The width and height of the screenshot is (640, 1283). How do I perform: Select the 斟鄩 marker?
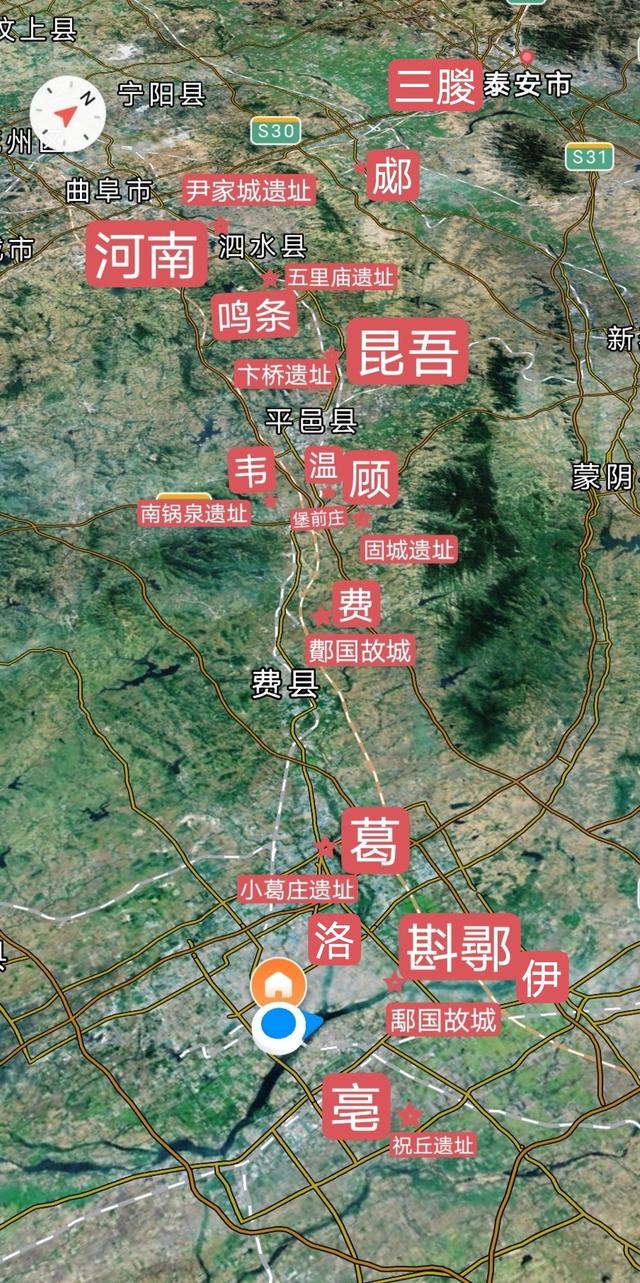tap(460, 946)
